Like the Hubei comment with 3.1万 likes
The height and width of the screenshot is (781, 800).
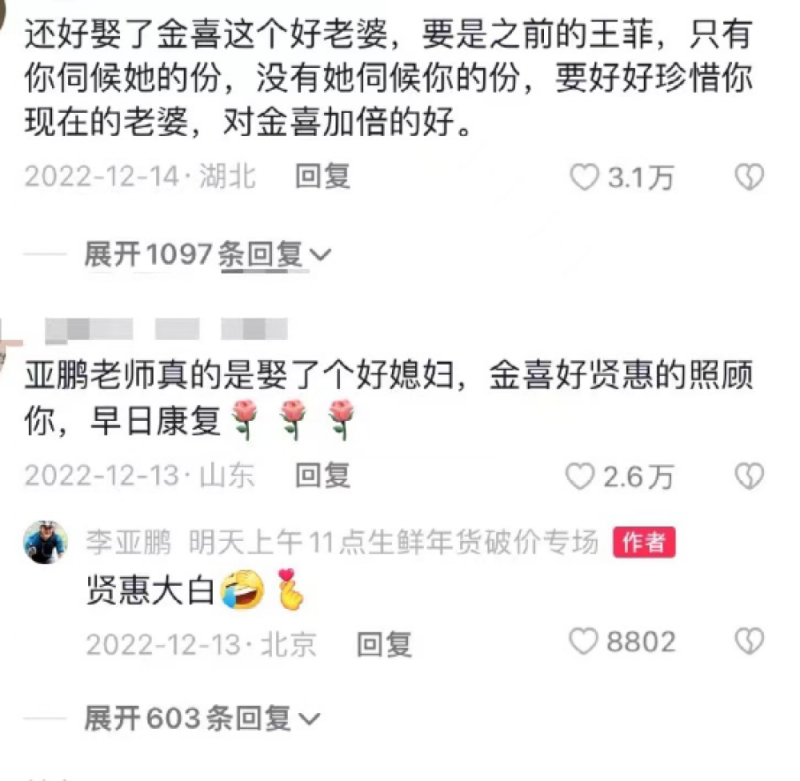[583, 178]
